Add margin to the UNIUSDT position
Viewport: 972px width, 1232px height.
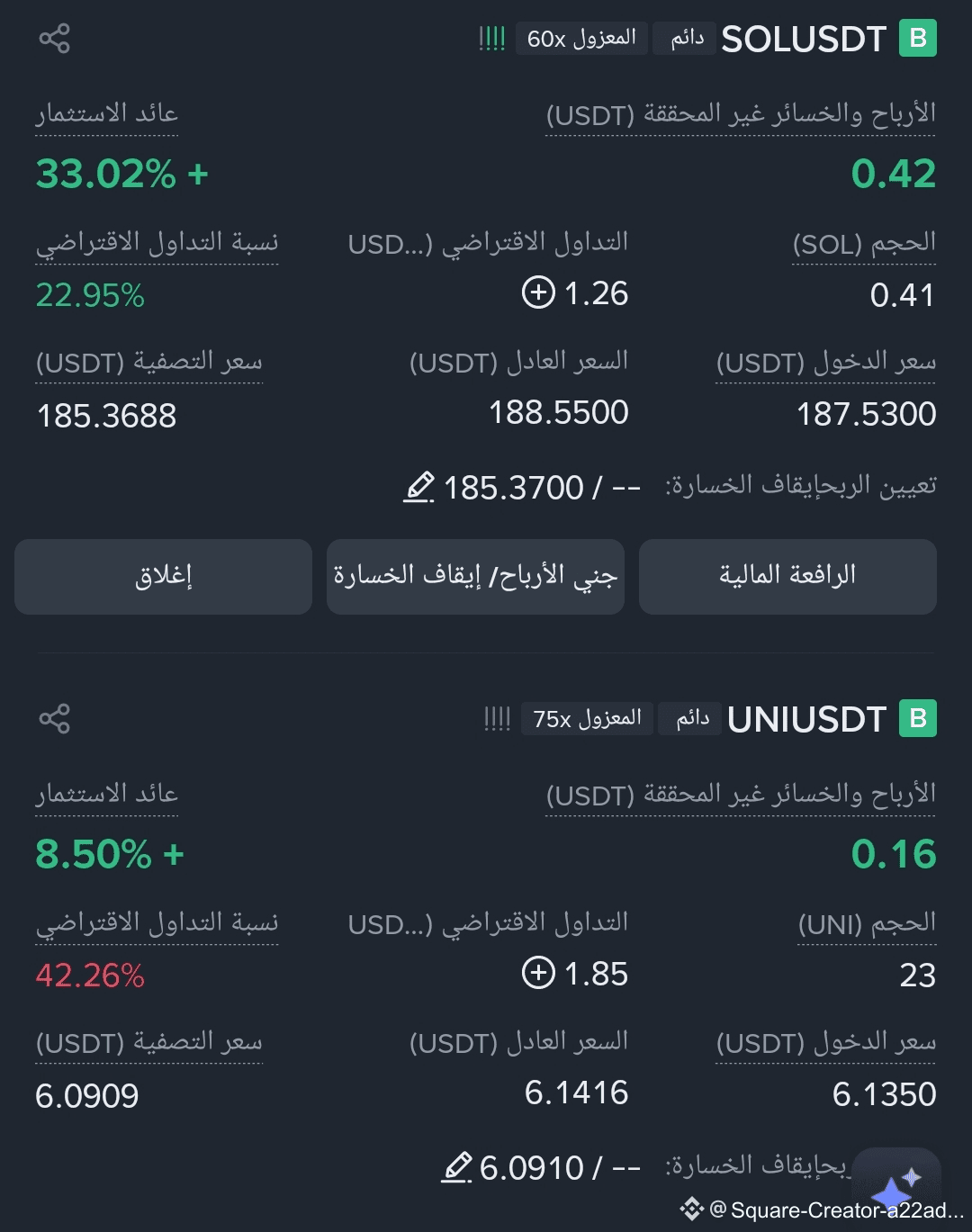[x=538, y=974]
